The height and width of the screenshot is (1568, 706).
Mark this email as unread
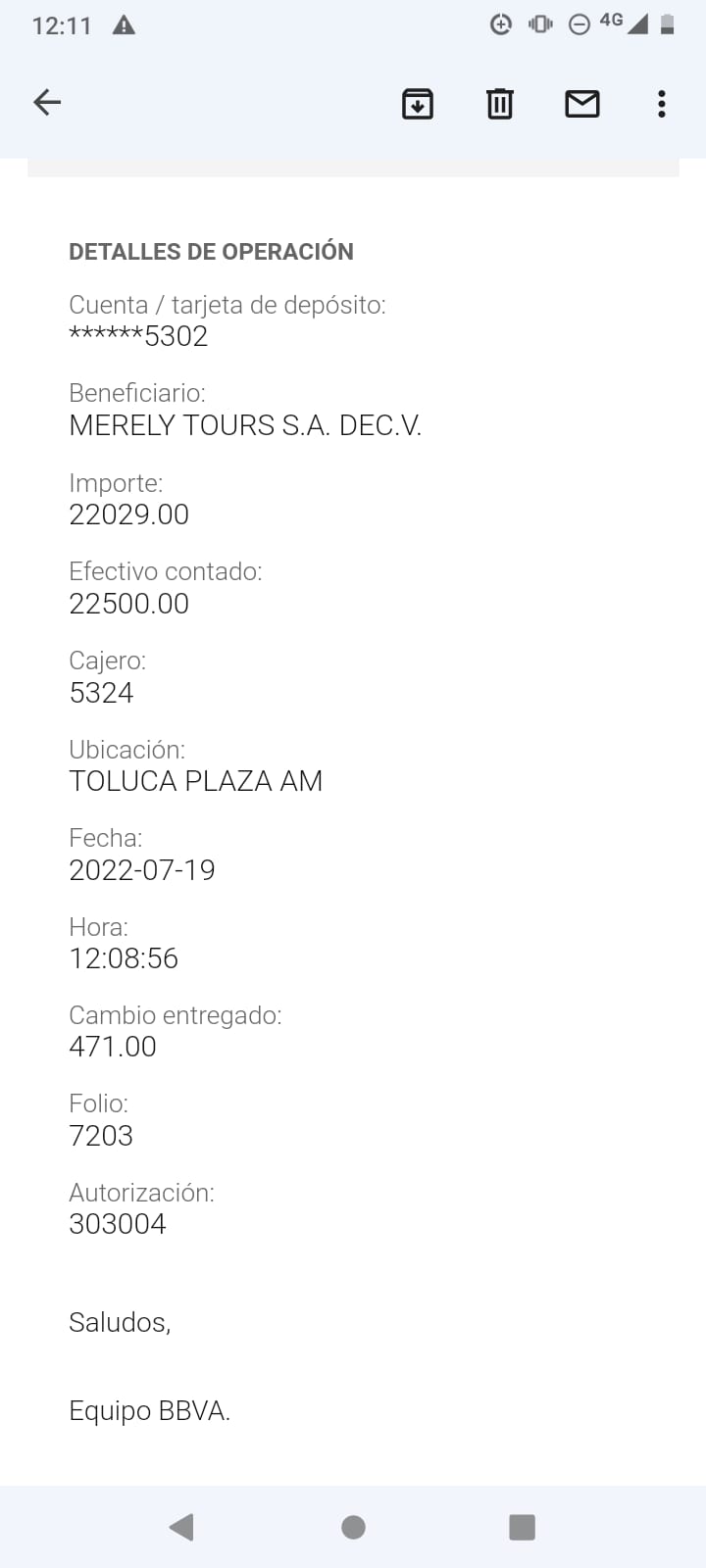[582, 103]
